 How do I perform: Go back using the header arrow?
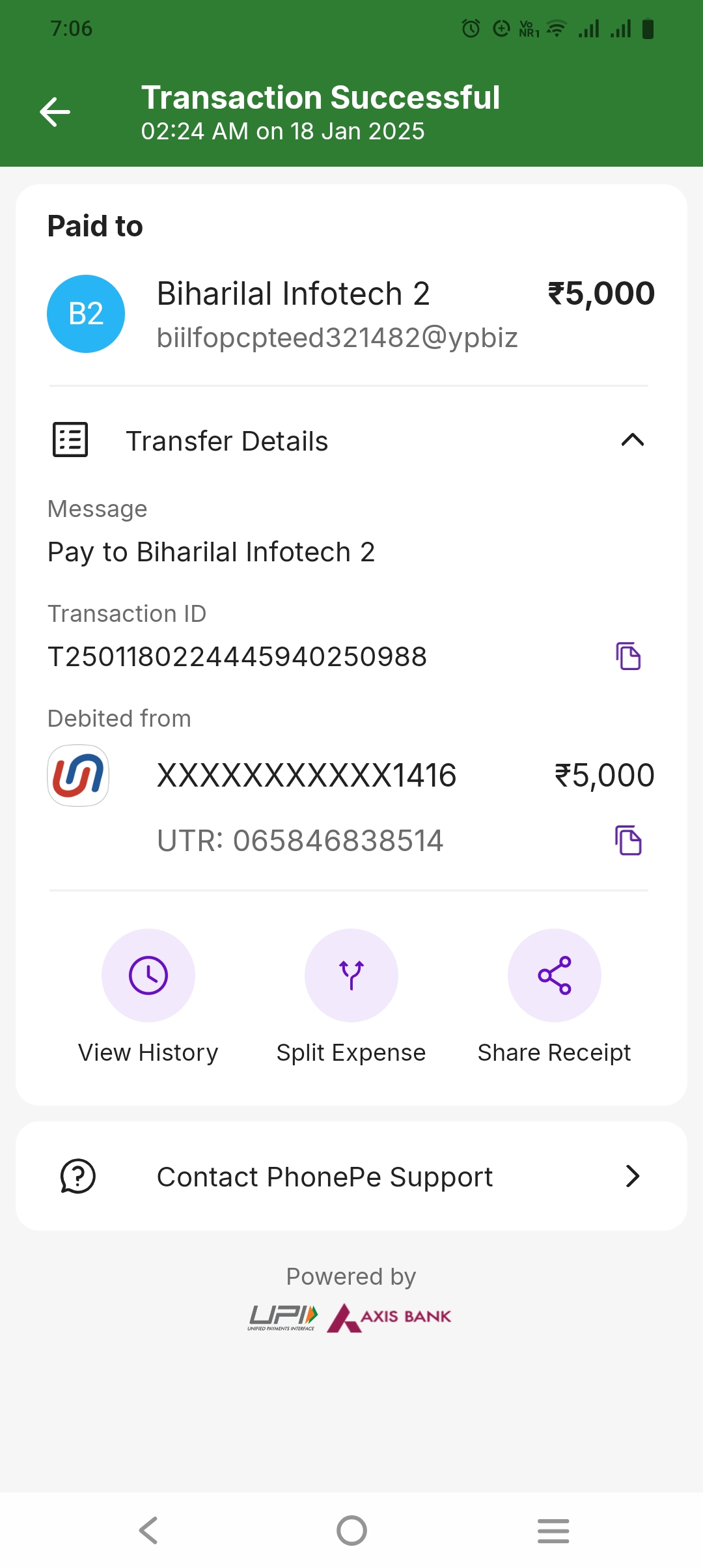click(x=55, y=112)
